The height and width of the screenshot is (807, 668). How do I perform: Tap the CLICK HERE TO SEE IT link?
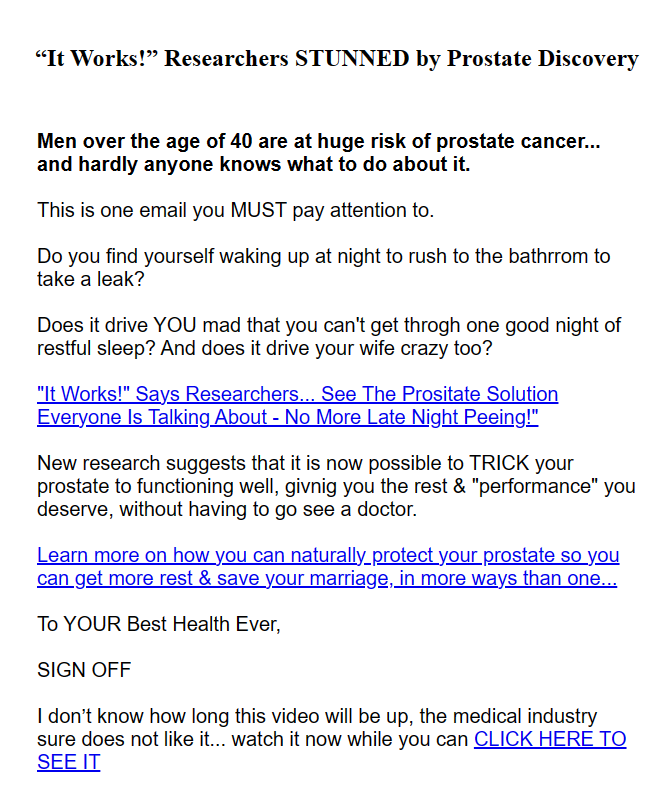pos(549,740)
